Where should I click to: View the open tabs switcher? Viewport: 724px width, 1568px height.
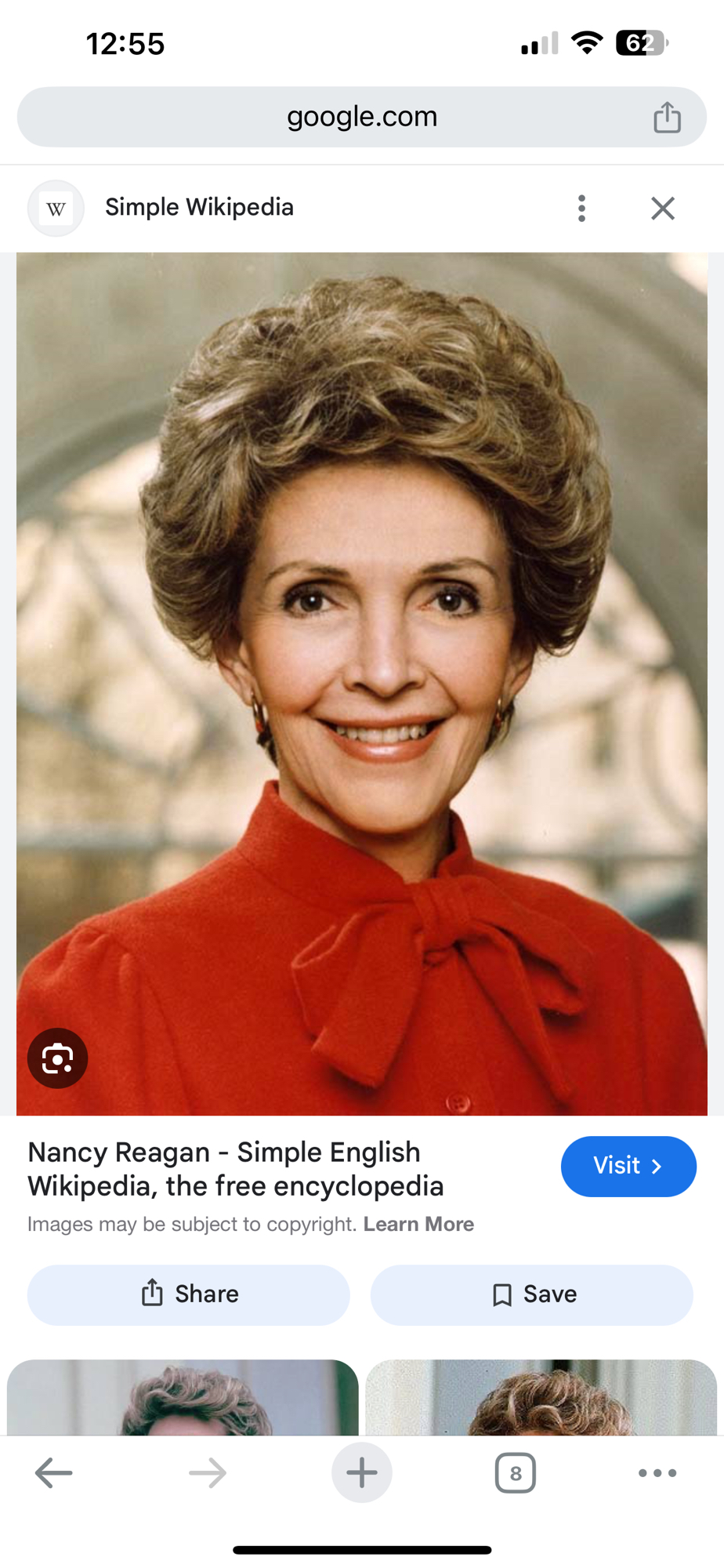(515, 1473)
